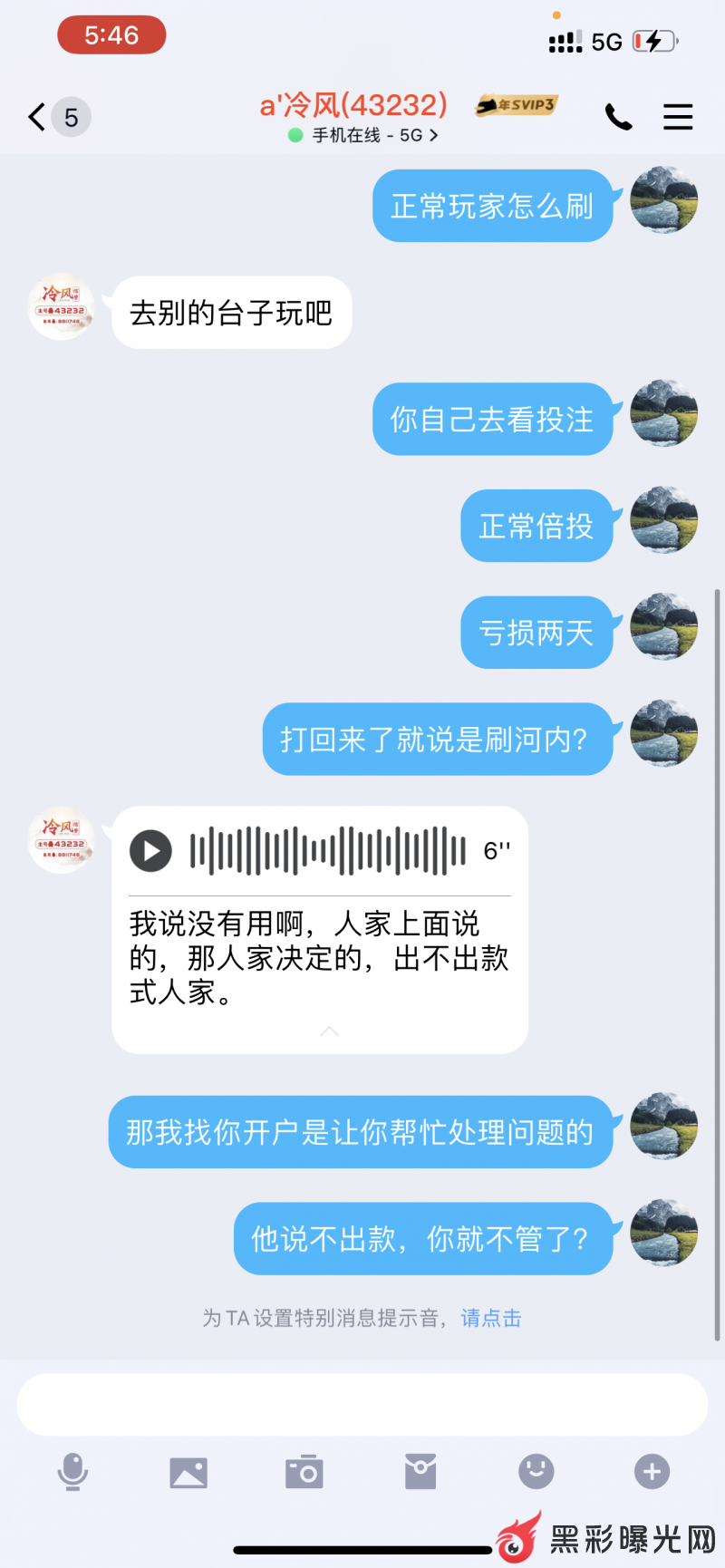Tap my avatar next to 正常玩家怎么刷
This screenshot has width=725, height=1568.
(x=663, y=200)
